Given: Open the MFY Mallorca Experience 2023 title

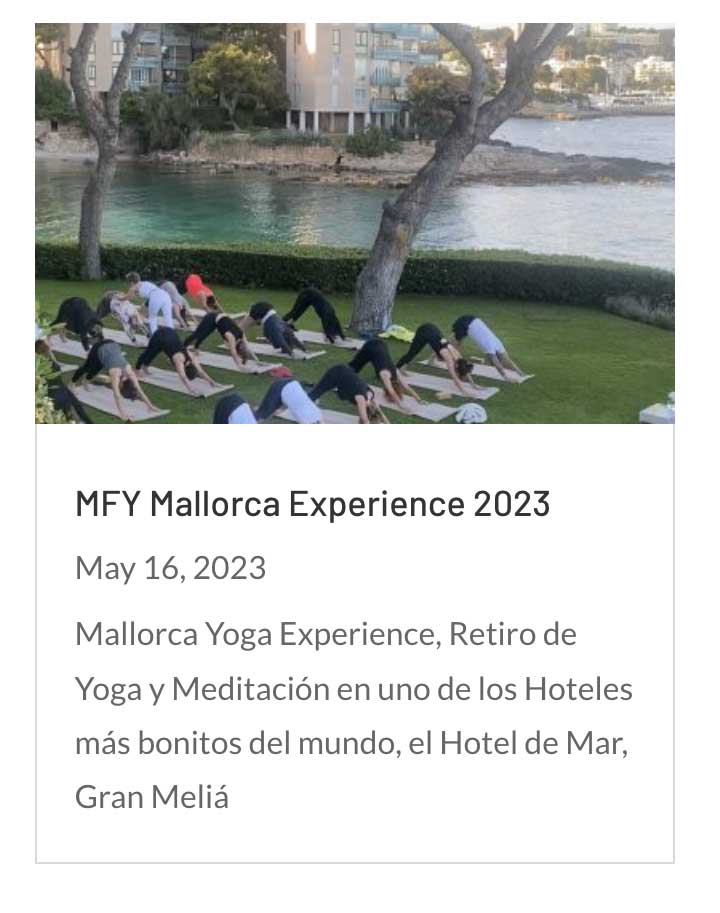Looking at the screenshot, I should [312, 505].
